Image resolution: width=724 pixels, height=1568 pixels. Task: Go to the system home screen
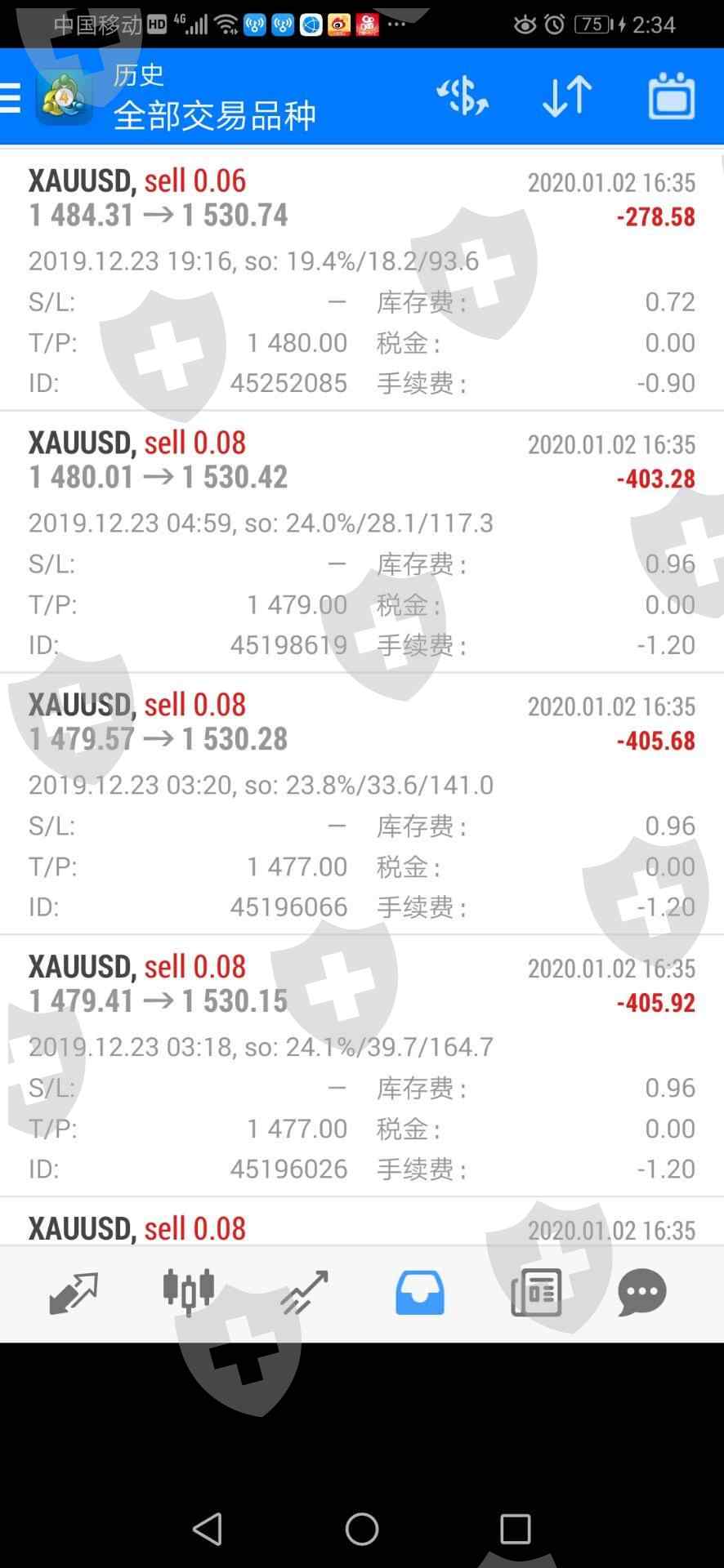[x=362, y=1529]
